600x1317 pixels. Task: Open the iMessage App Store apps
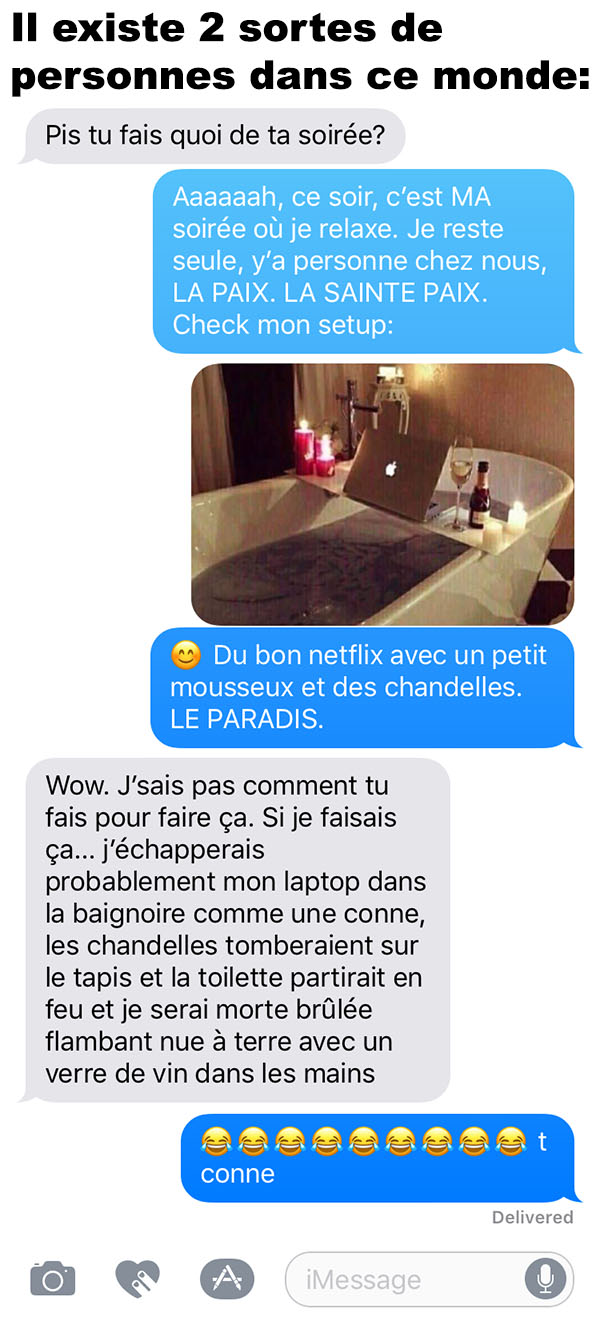pos(227,1278)
